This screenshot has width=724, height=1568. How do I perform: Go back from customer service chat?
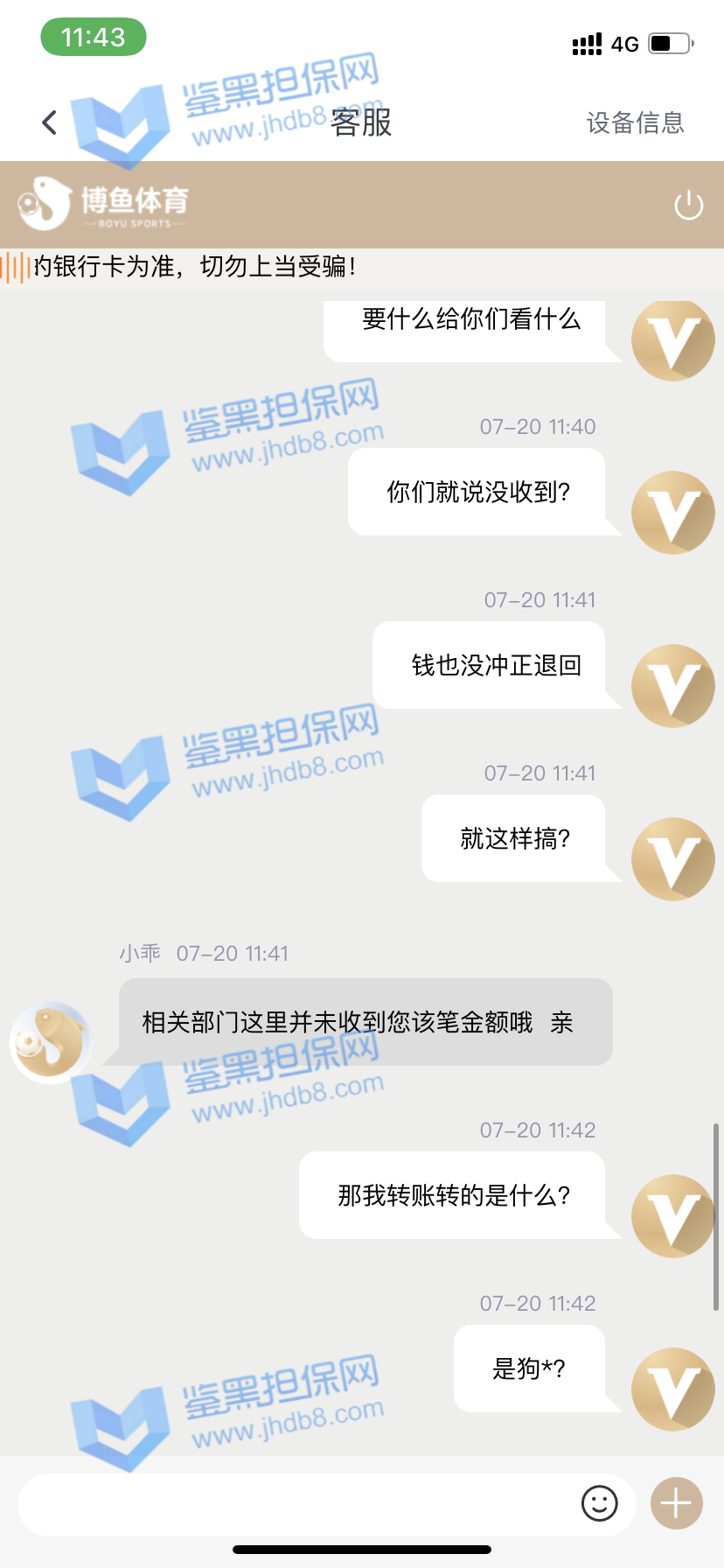coord(50,122)
